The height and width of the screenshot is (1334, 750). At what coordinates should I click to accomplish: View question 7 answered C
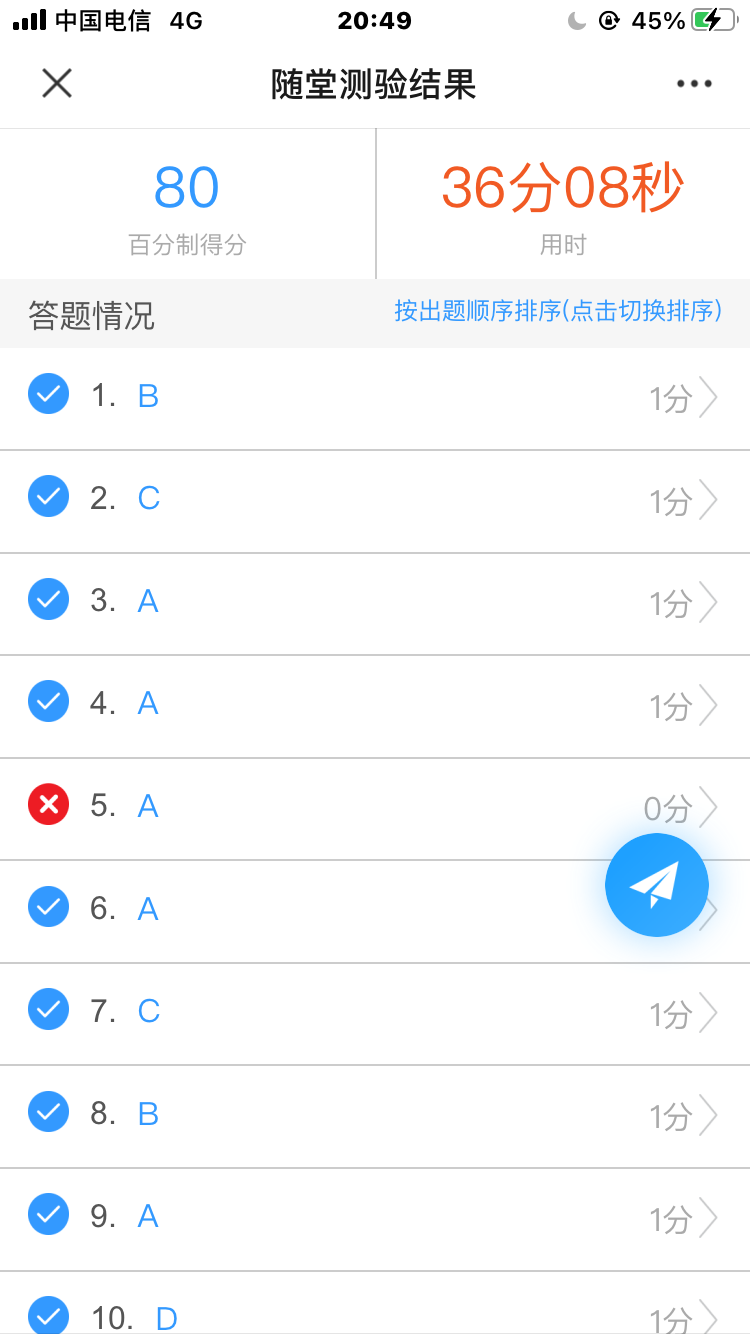tap(375, 1014)
